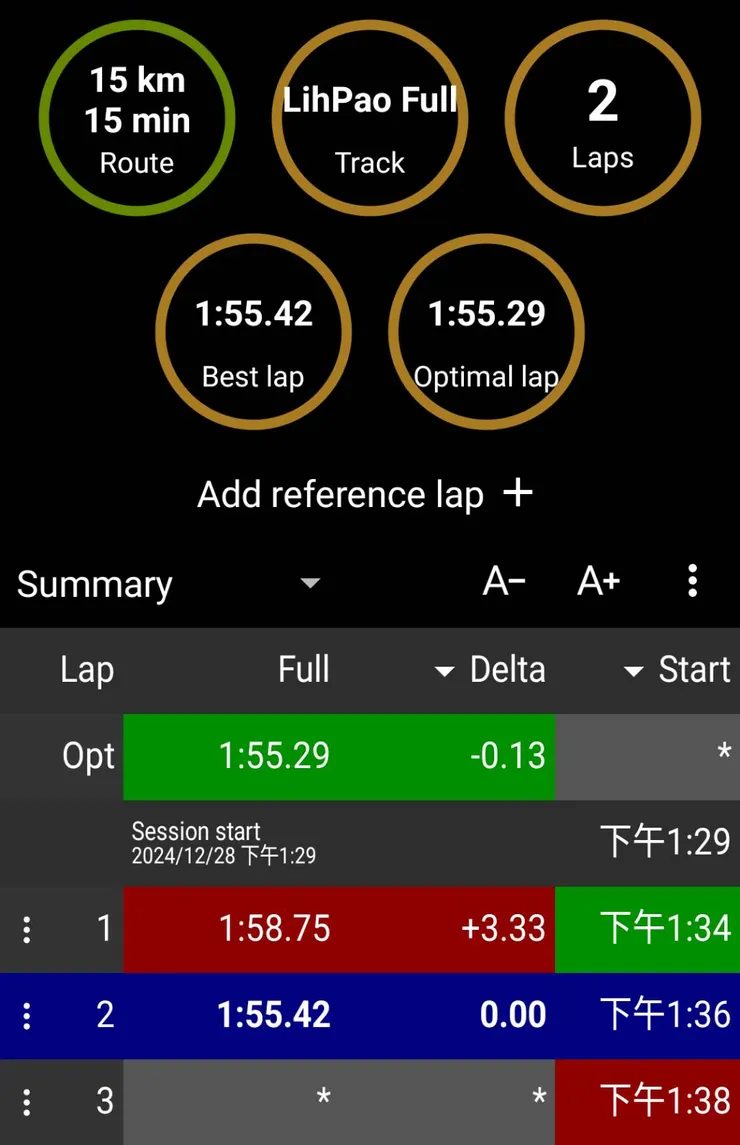
Task: Expand the Delta column dropdown
Action: pyautogui.click(x=445, y=672)
